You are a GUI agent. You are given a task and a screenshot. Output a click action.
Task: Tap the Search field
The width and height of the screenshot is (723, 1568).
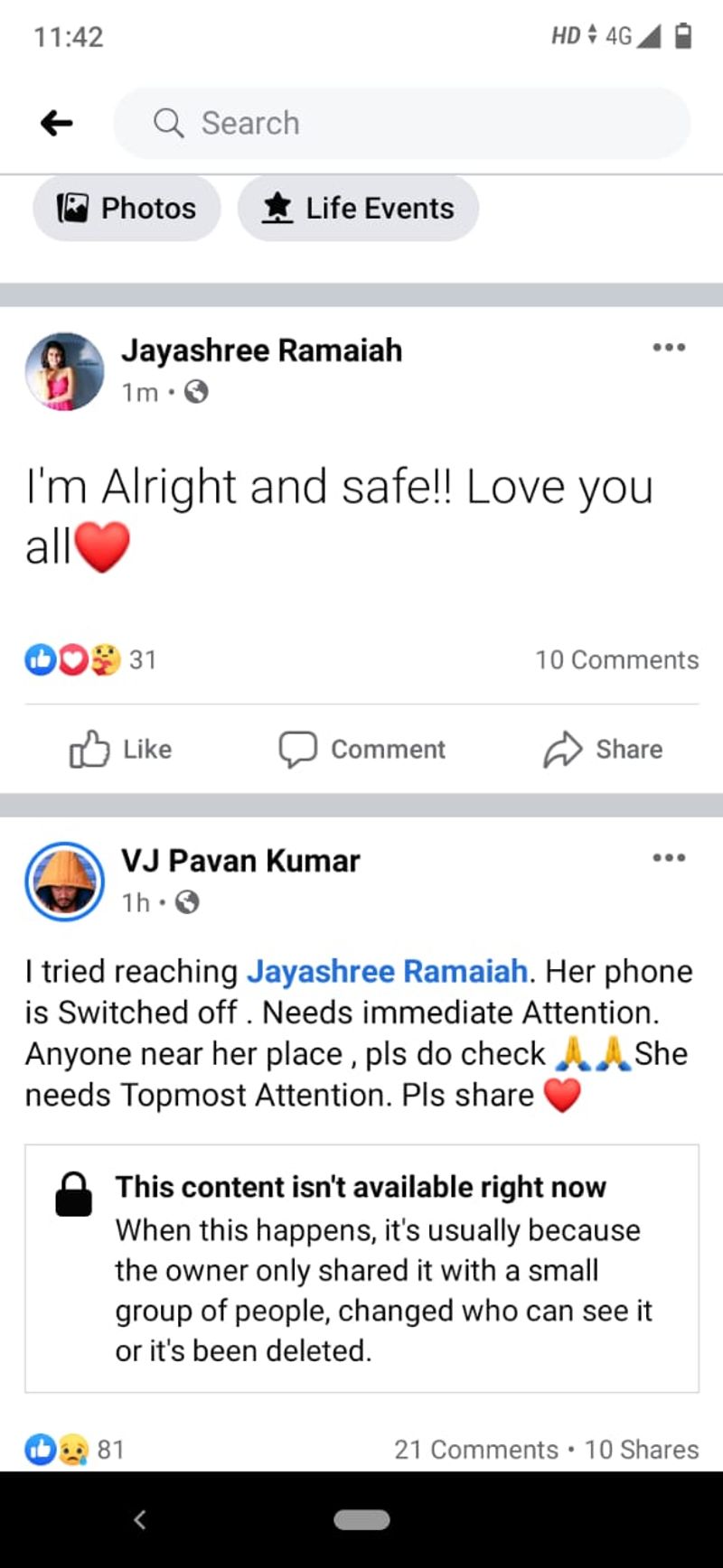(x=401, y=123)
